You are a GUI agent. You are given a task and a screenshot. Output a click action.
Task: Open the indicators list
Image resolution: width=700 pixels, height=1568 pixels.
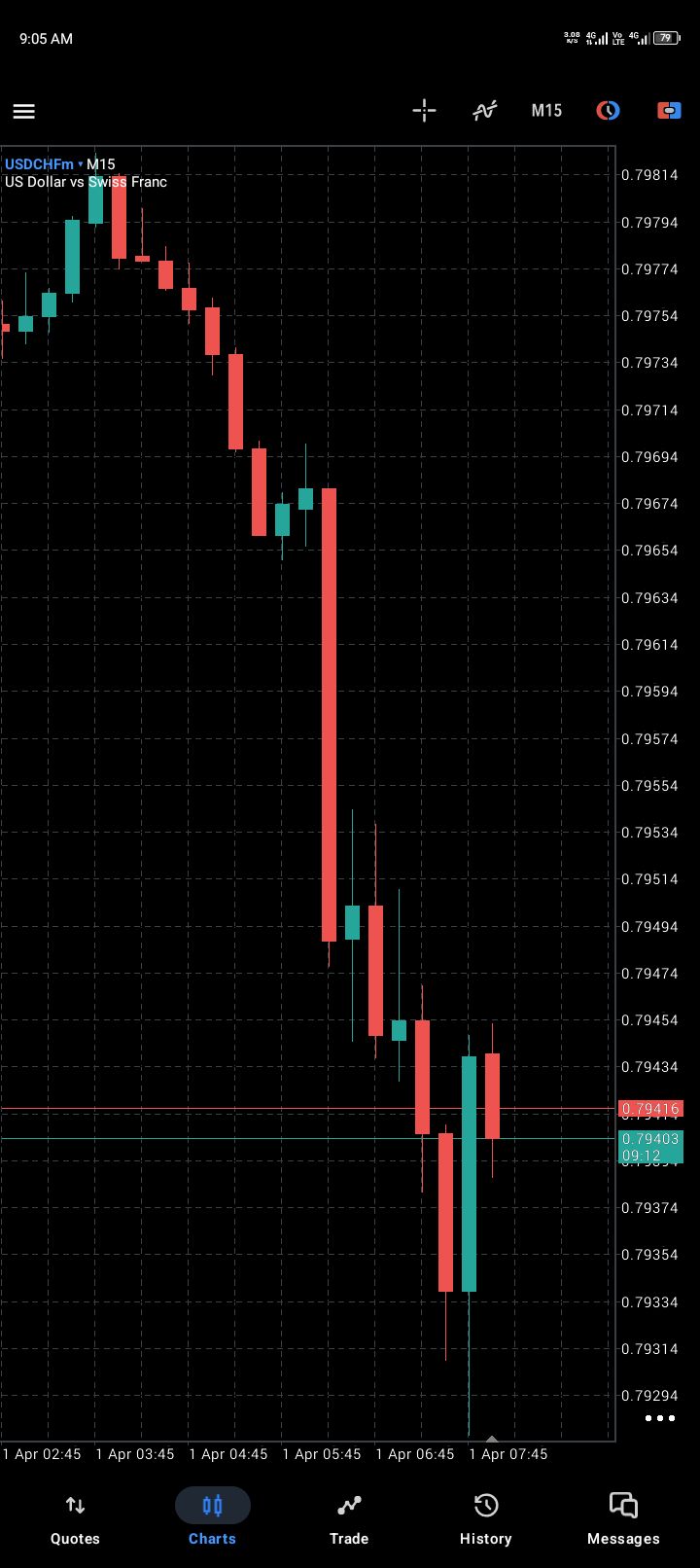click(x=484, y=111)
